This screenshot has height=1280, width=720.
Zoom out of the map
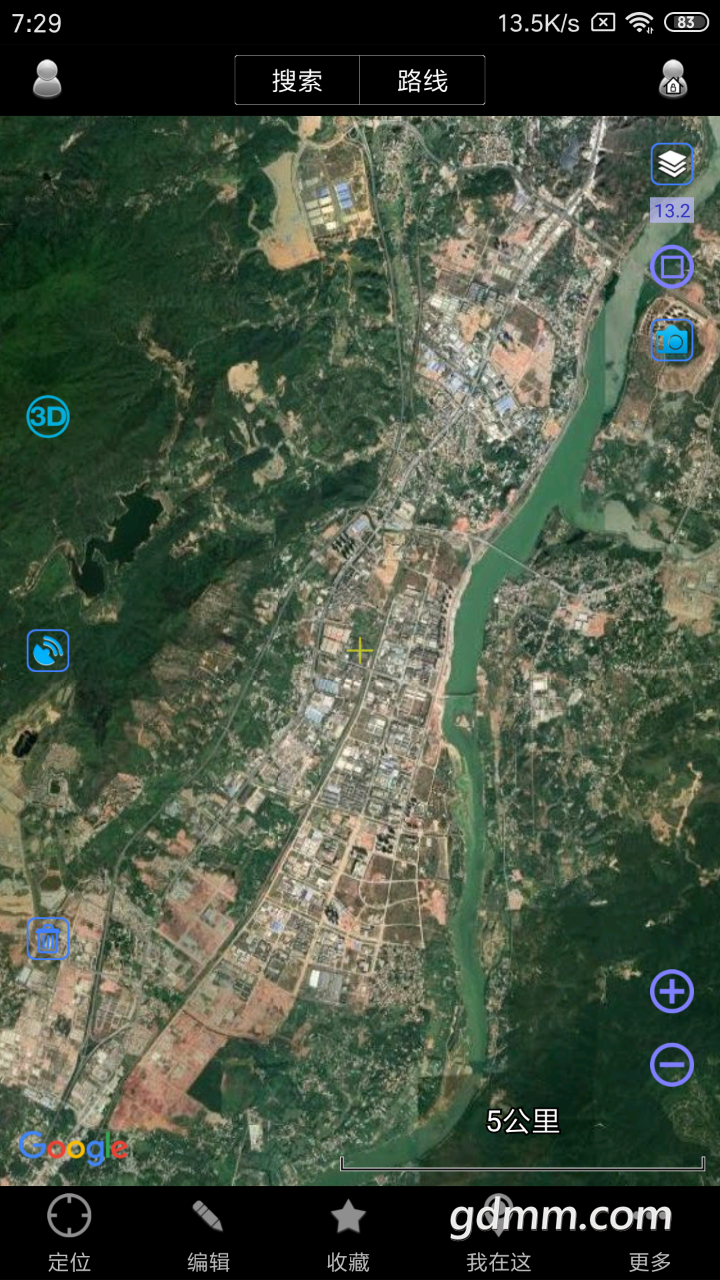click(x=672, y=1064)
